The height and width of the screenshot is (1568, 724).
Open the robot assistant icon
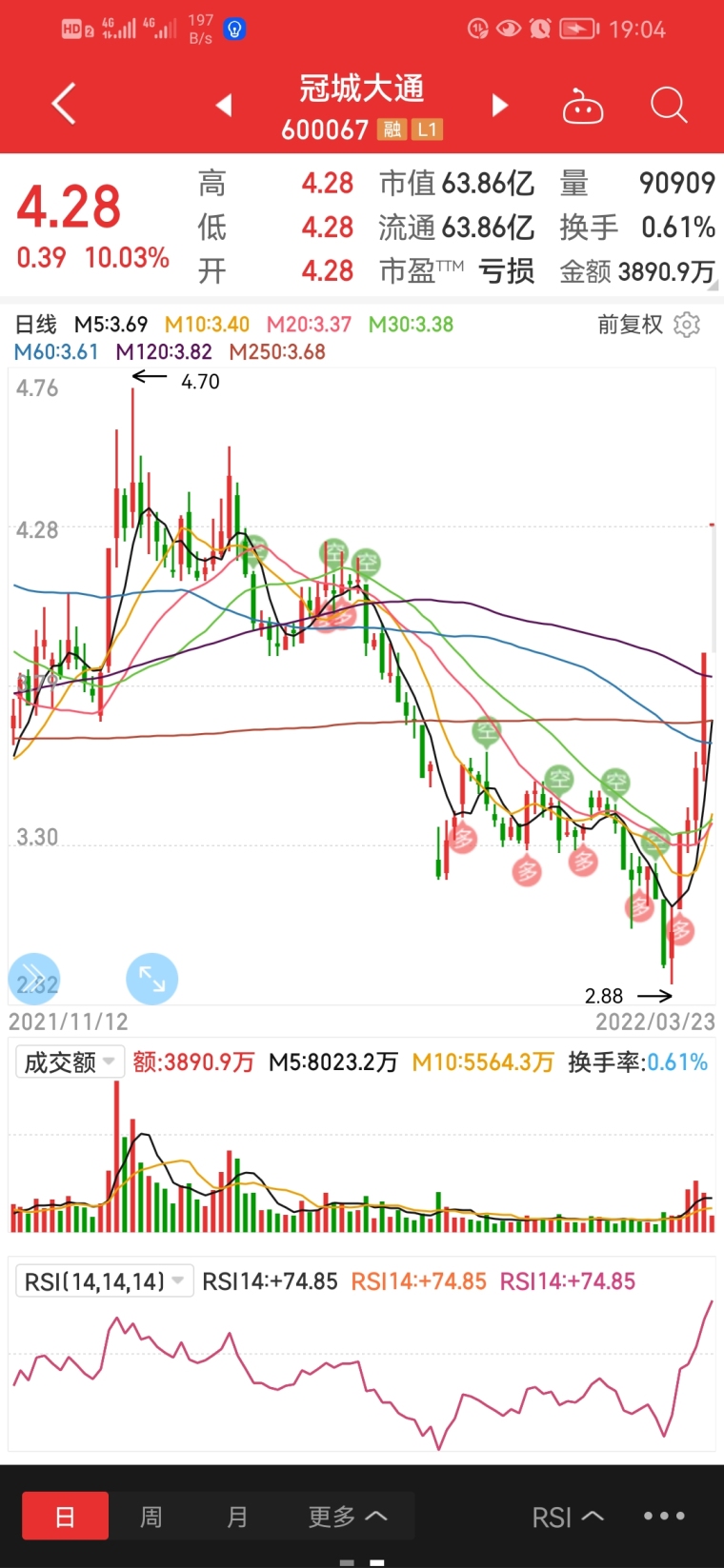pos(582,107)
